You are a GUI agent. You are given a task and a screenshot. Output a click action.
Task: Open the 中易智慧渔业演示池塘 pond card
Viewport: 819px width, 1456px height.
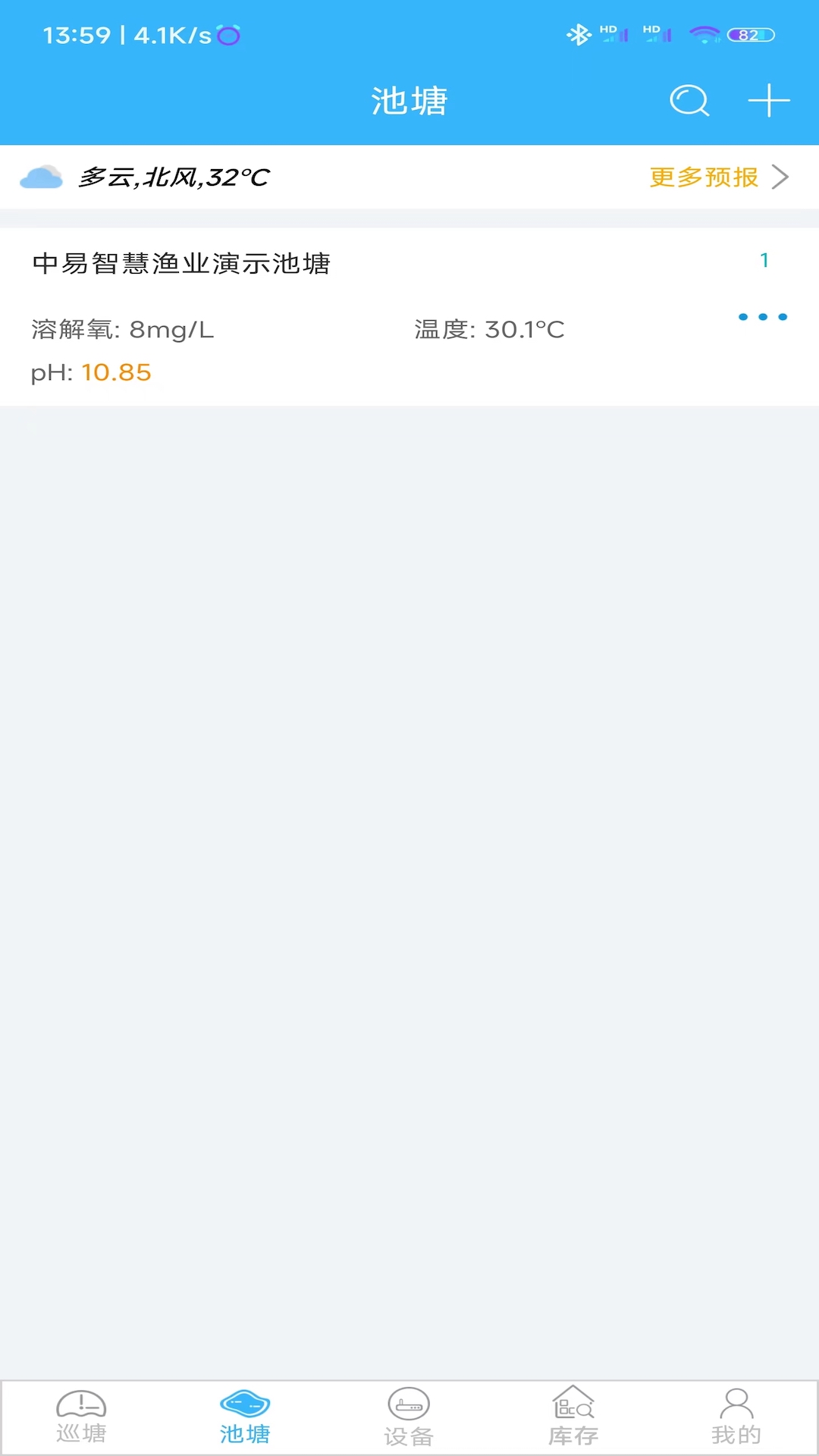[x=409, y=317]
